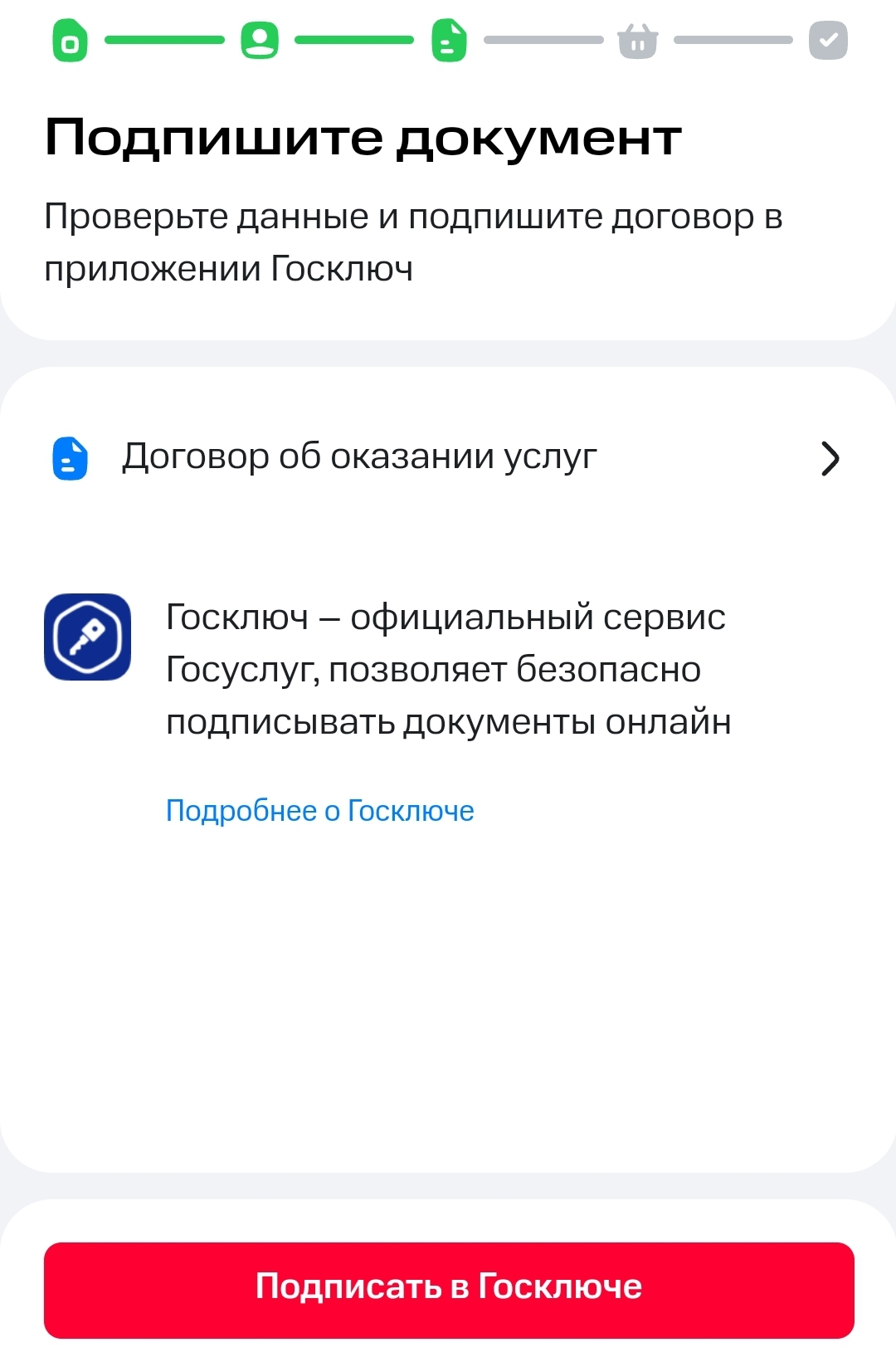This screenshot has width=896, height=1357.
Task: Tap the Подписать в Госключе button
Action: (x=449, y=1290)
